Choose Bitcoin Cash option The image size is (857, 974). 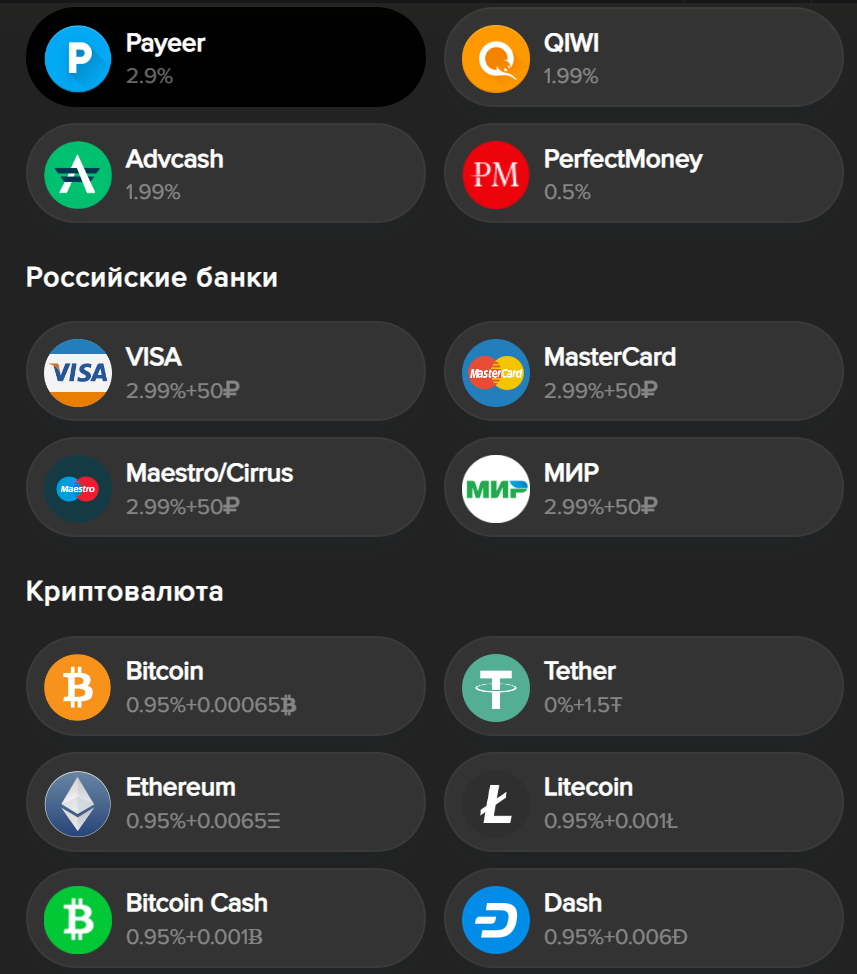click(x=225, y=918)
